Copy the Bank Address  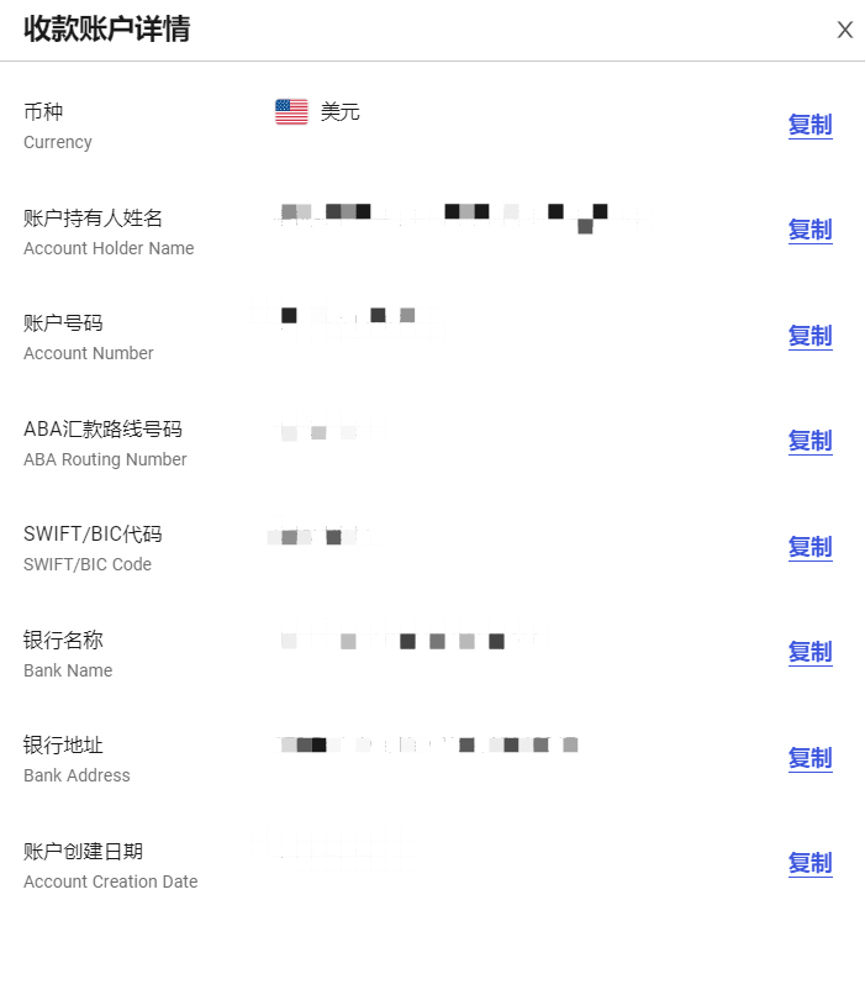811,759
